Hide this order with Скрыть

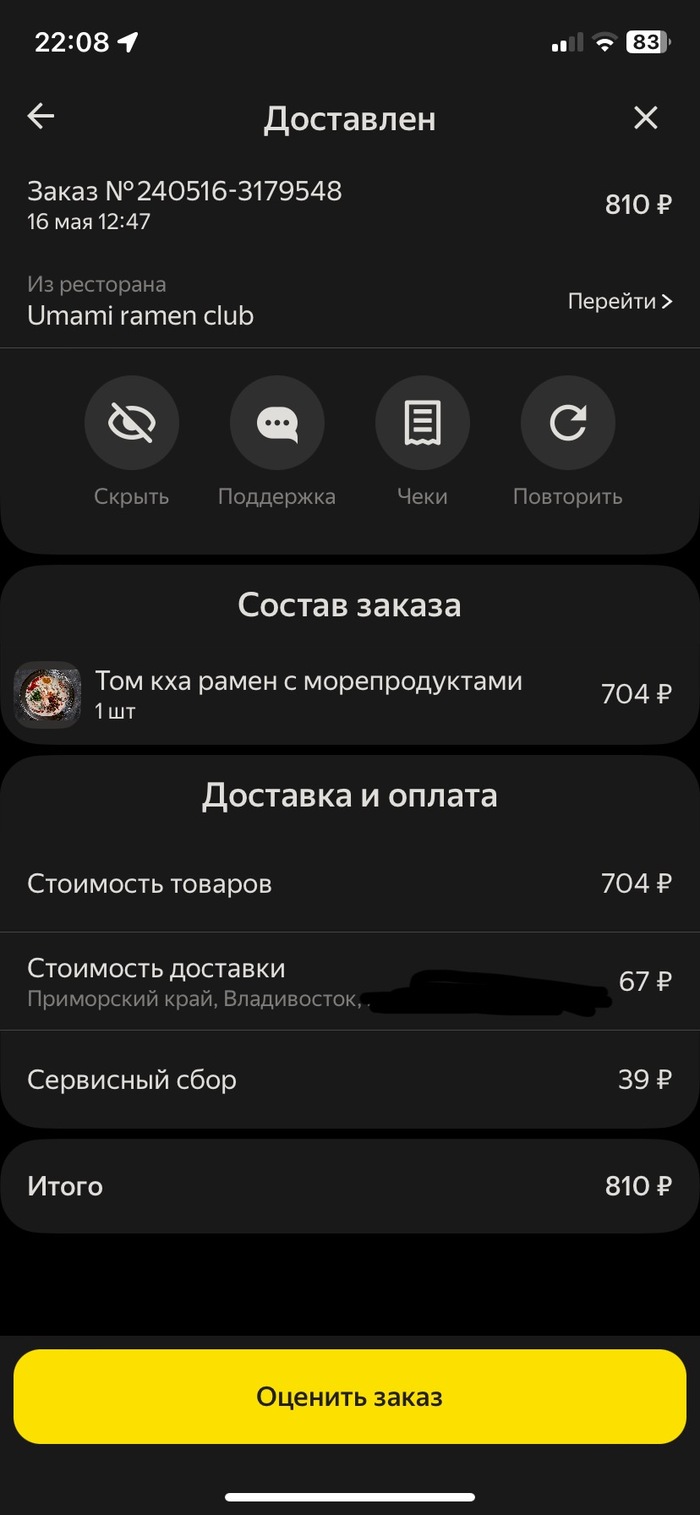(x=132, y=423)
